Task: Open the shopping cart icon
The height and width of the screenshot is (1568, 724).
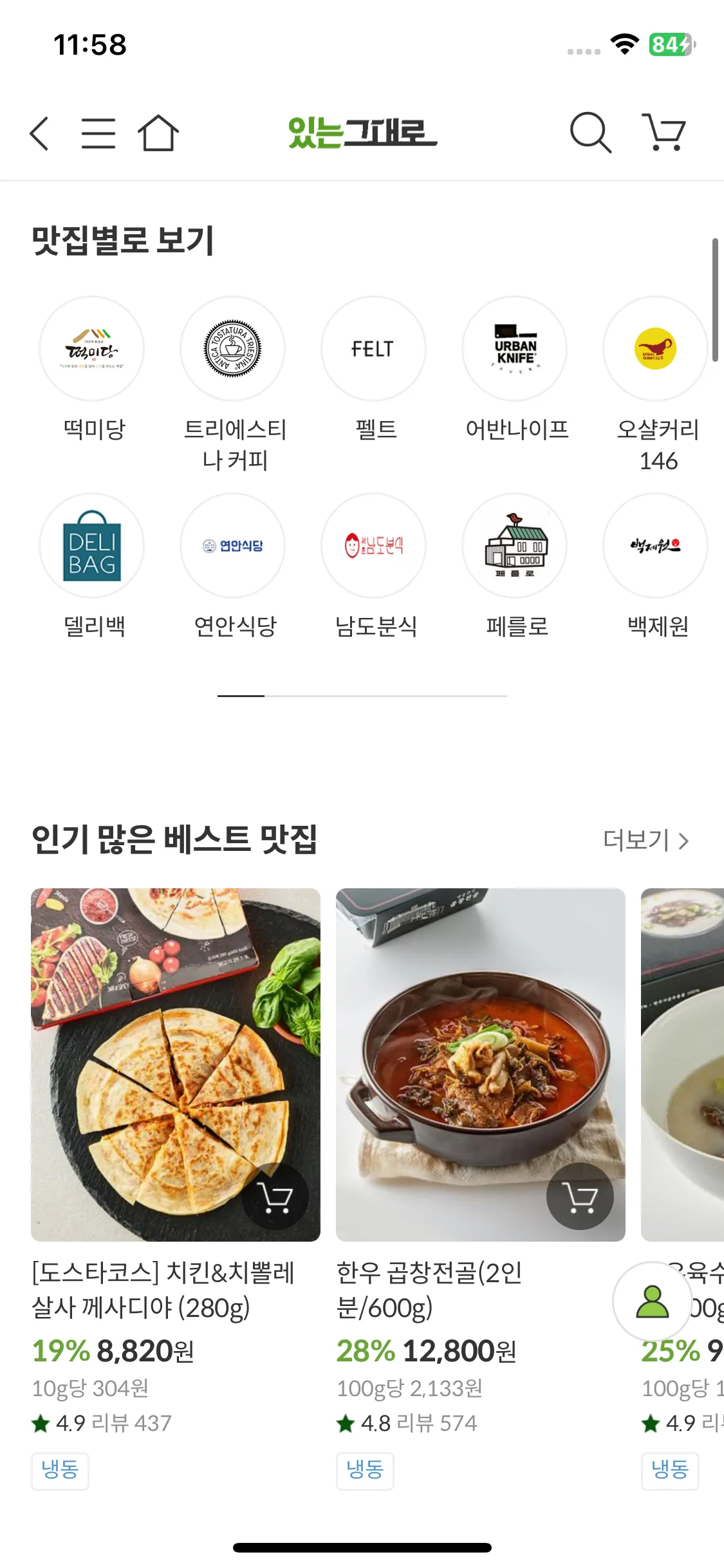Action: [x=663, y=133]
